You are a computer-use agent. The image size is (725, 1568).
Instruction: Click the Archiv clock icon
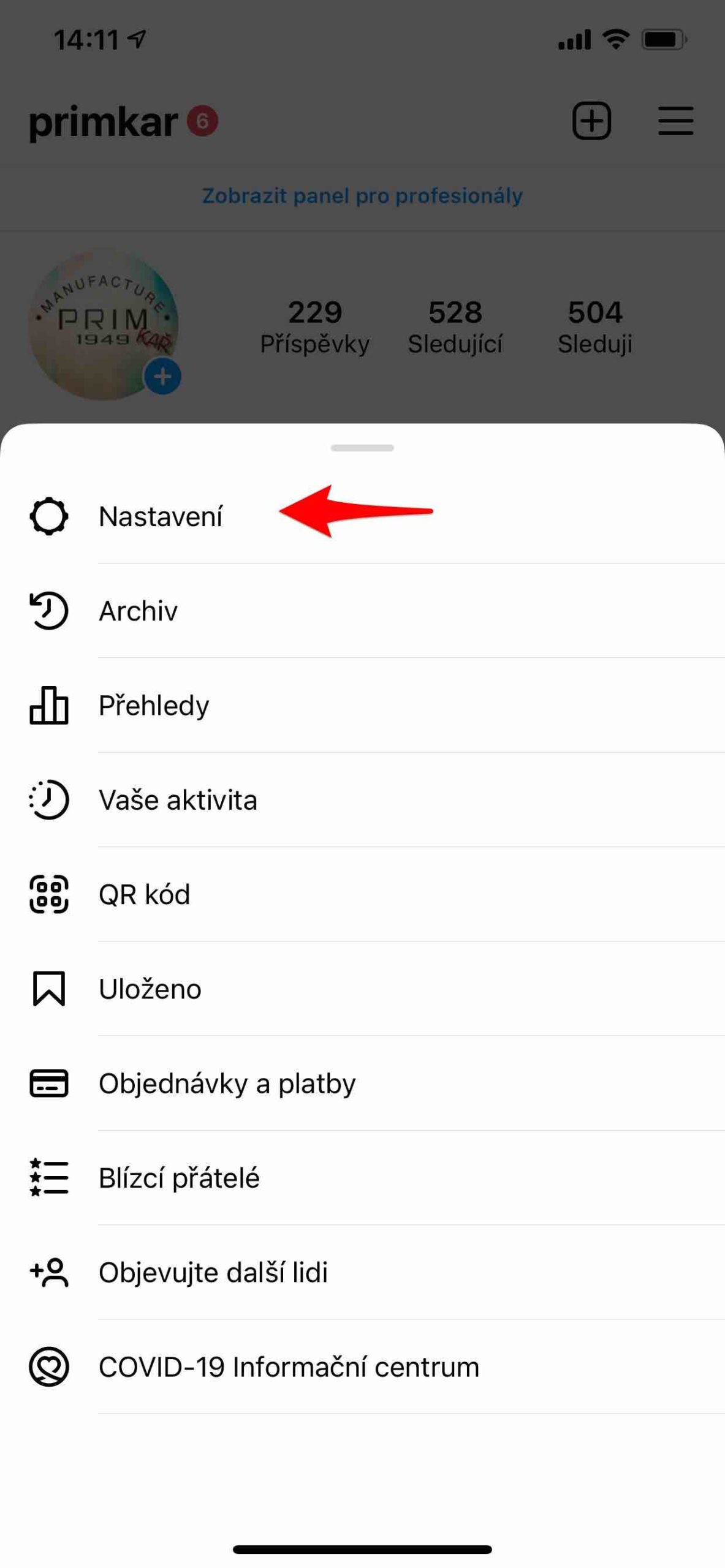[x=49, y=611]
